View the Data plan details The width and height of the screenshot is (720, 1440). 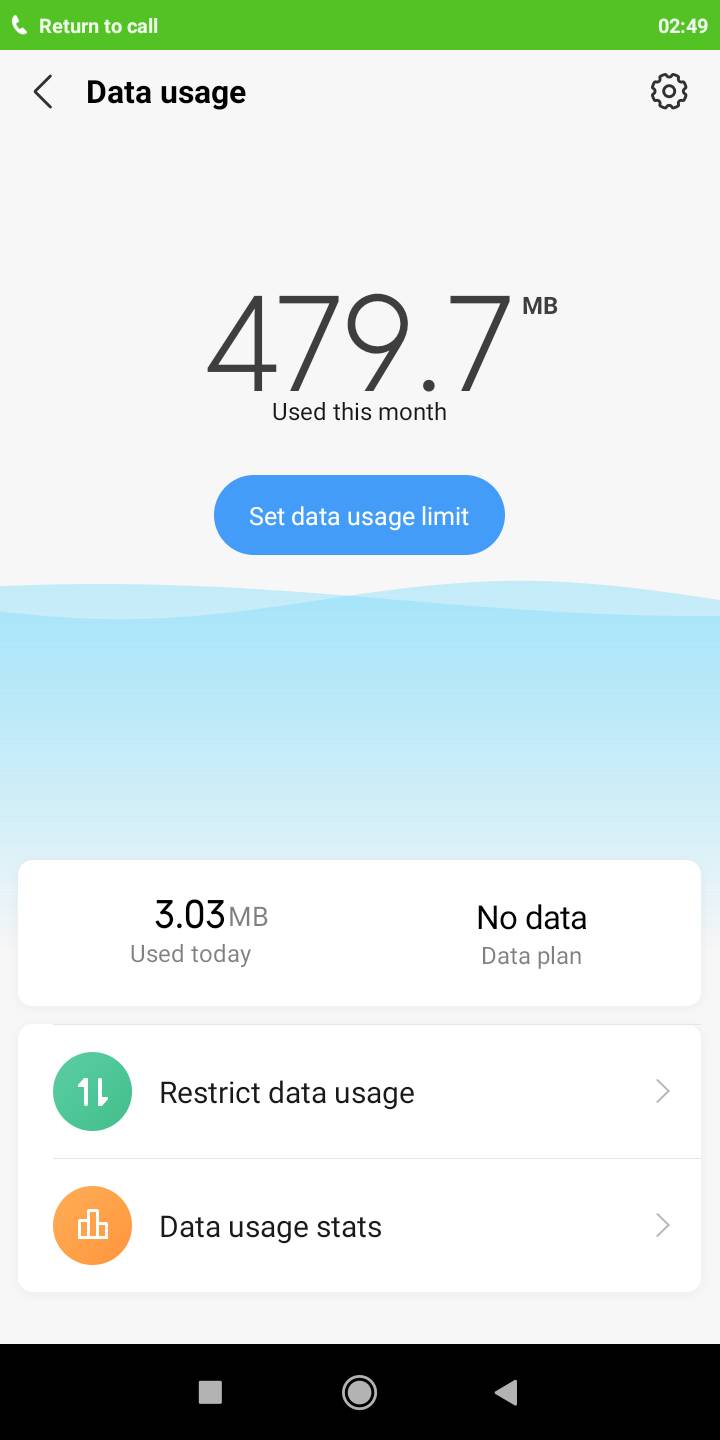[x=531, y=934]
